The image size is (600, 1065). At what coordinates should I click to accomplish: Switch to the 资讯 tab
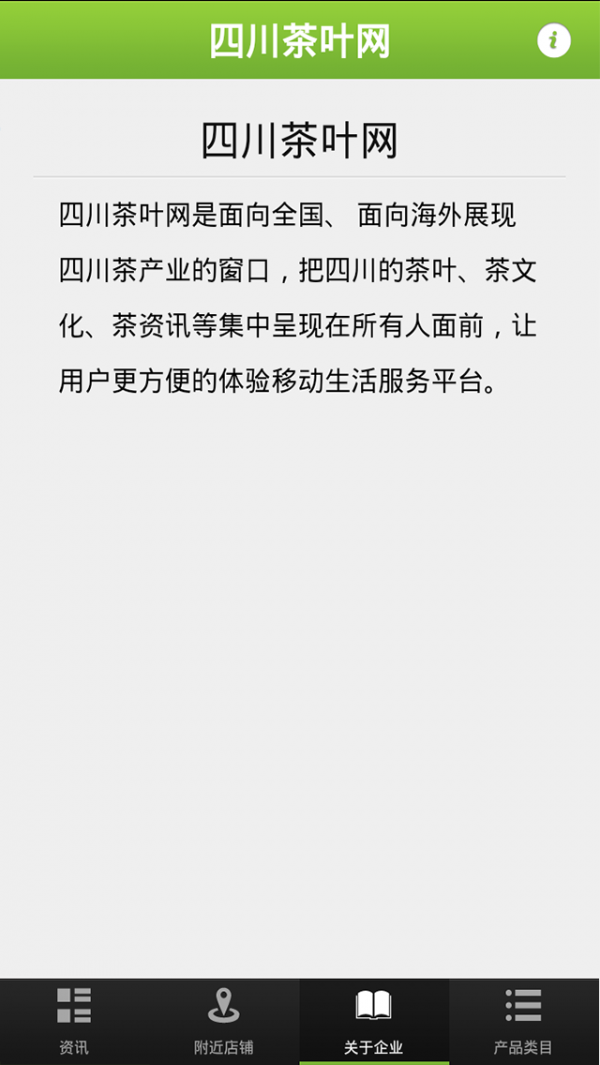tap(74, 1020)
